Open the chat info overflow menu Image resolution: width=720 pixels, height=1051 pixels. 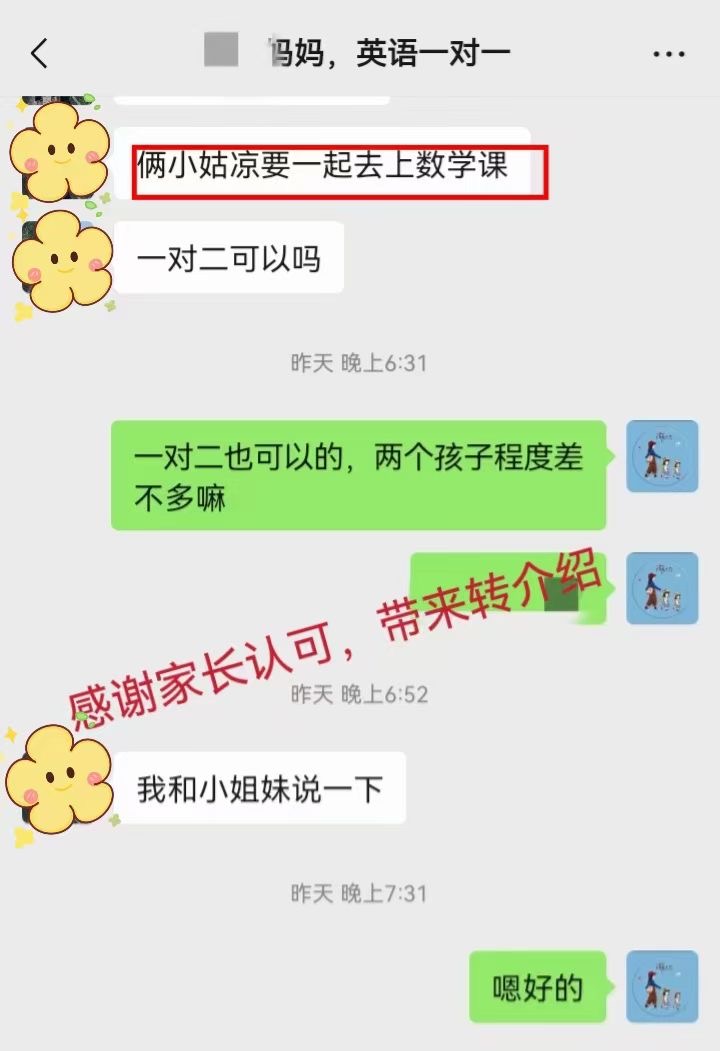tap(668, 54)
